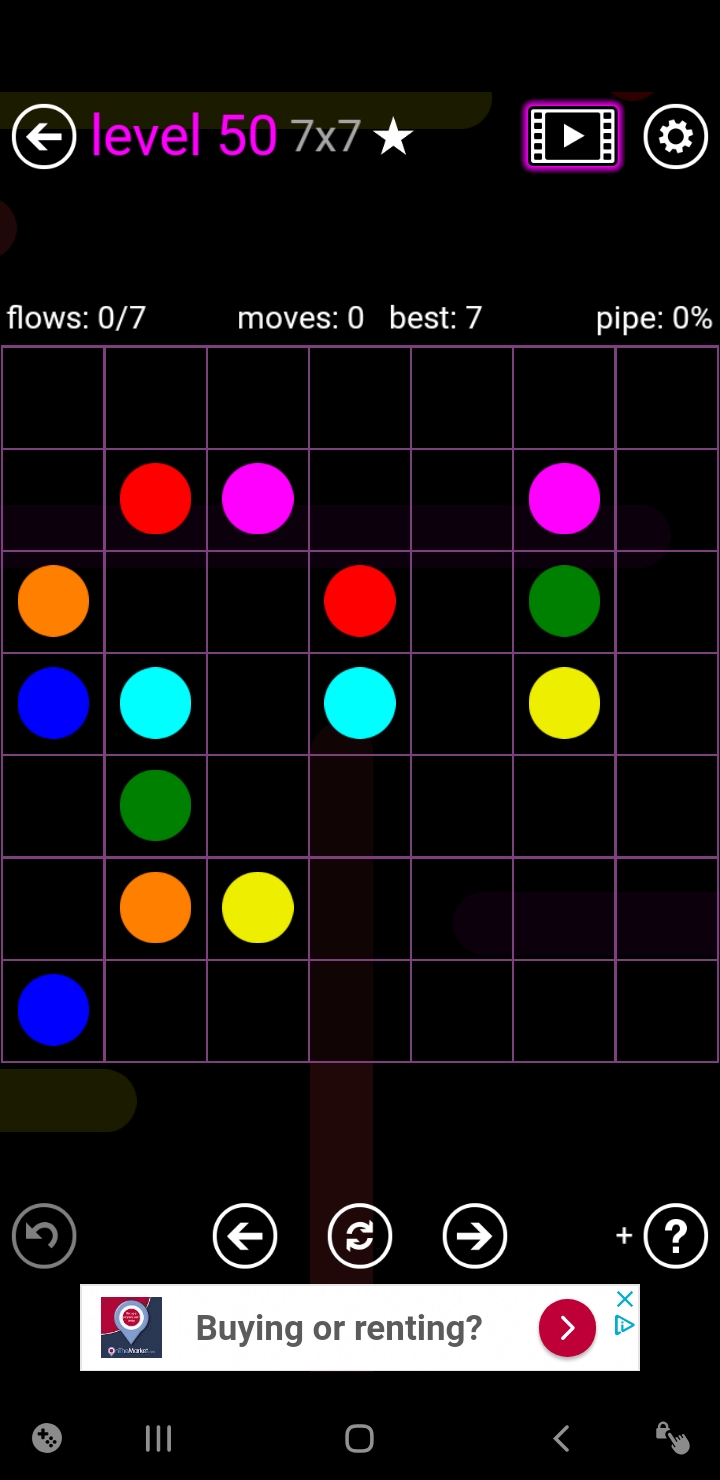Undo the last move

[x=44, y=1236]
